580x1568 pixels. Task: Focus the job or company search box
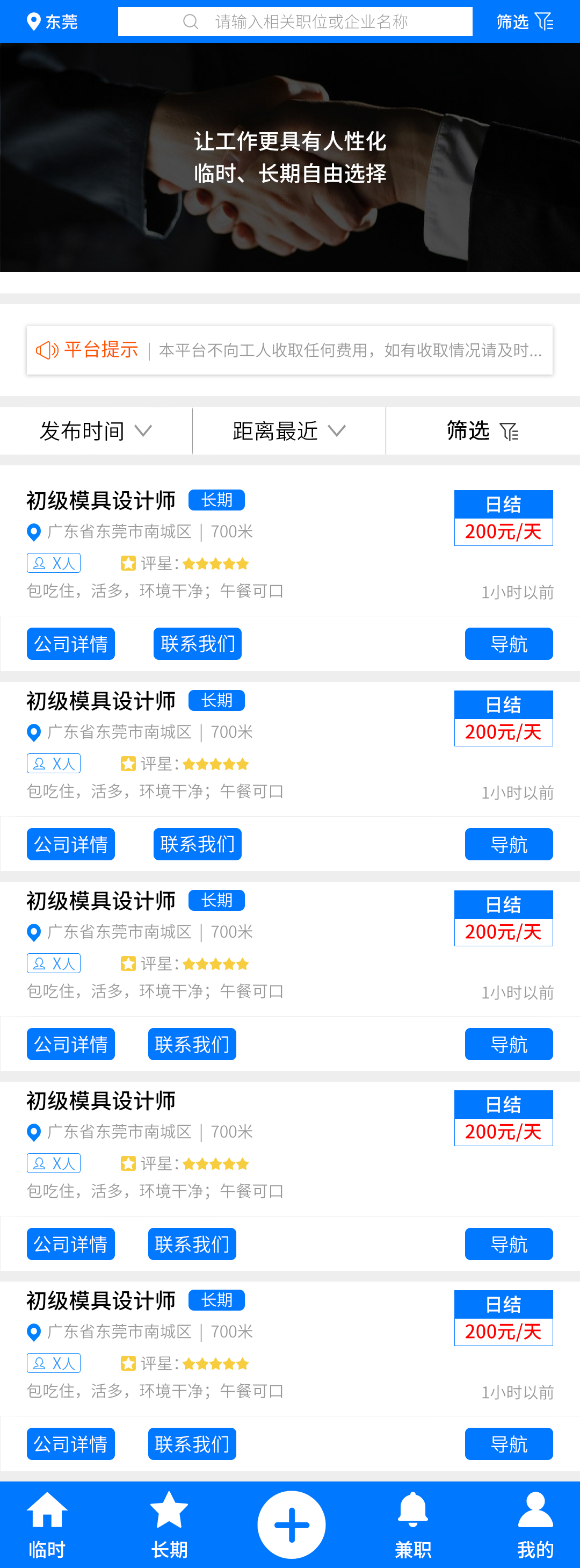pos(295,22)
